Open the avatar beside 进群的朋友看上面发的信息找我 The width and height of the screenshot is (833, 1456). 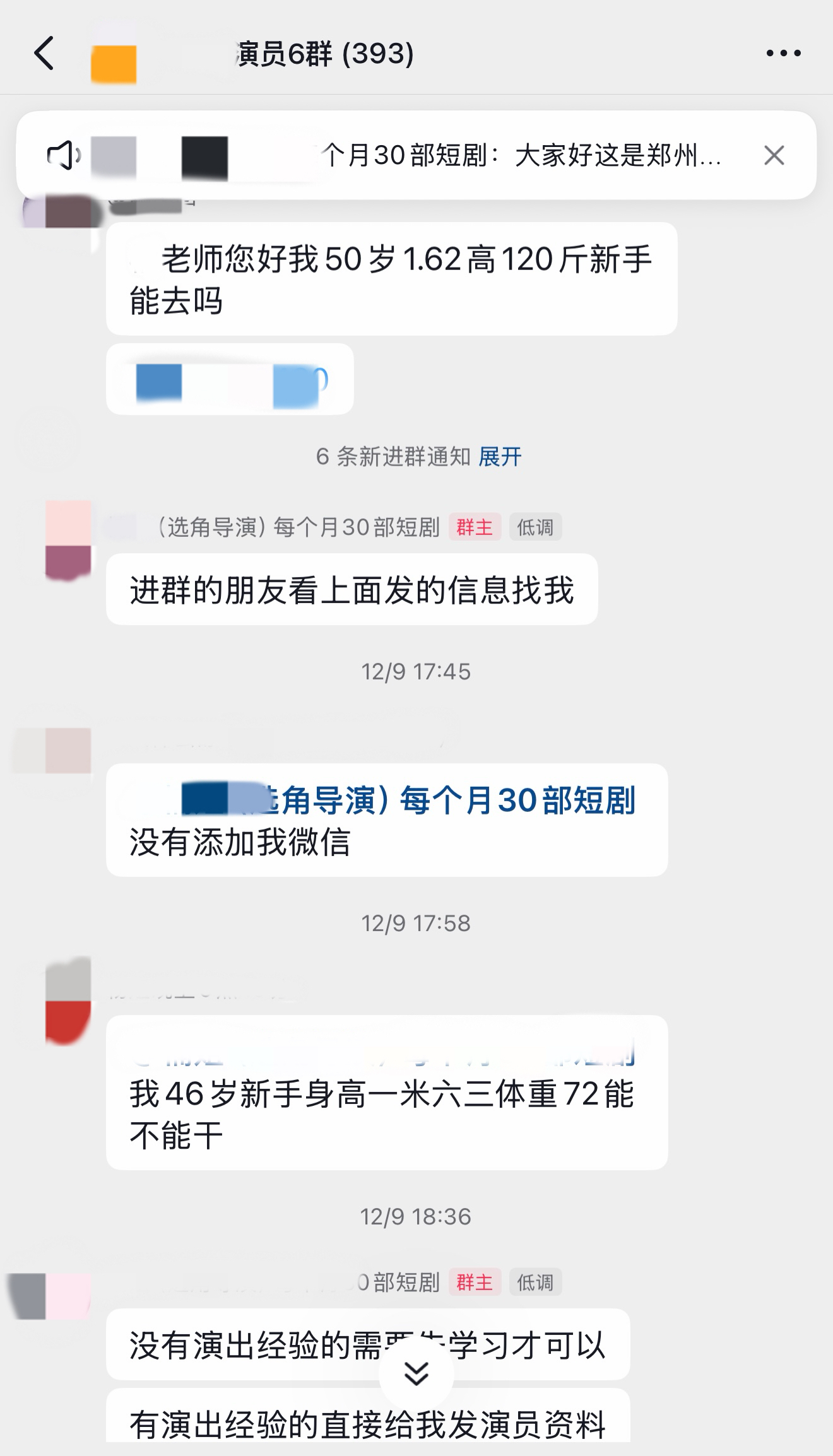pos(68,540)
